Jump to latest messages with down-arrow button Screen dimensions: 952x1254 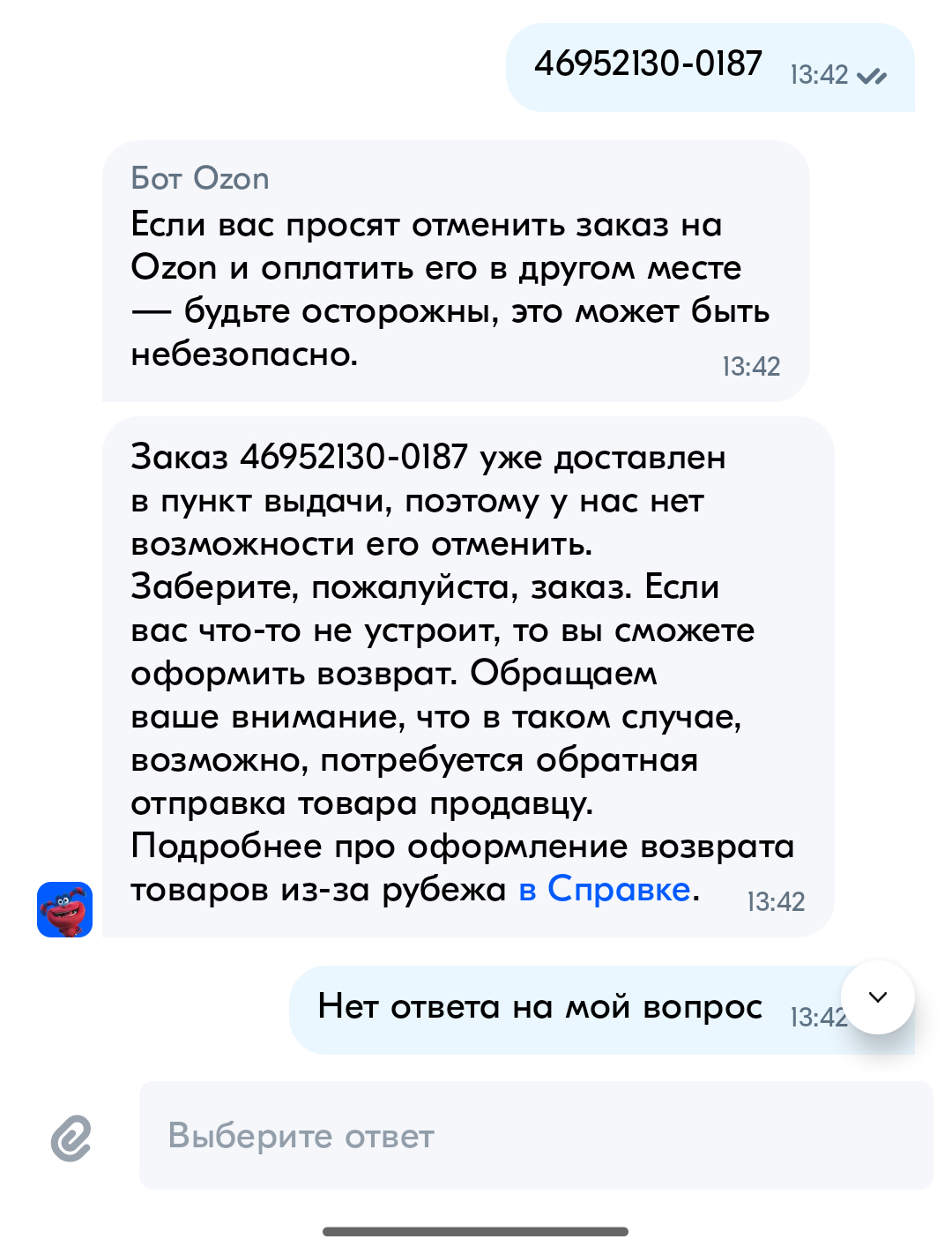[877, 997]
